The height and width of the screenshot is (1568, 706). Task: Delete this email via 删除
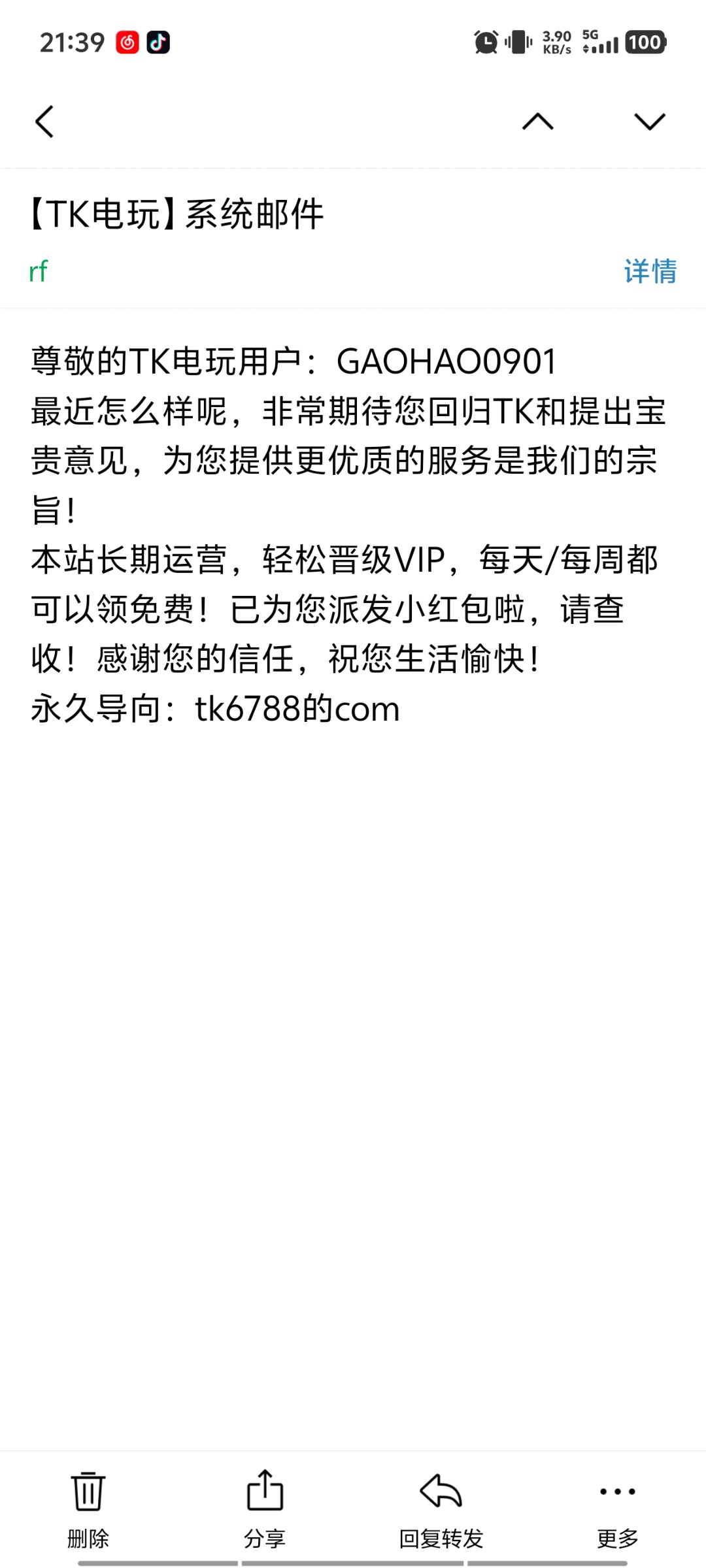click(88, 1509)
